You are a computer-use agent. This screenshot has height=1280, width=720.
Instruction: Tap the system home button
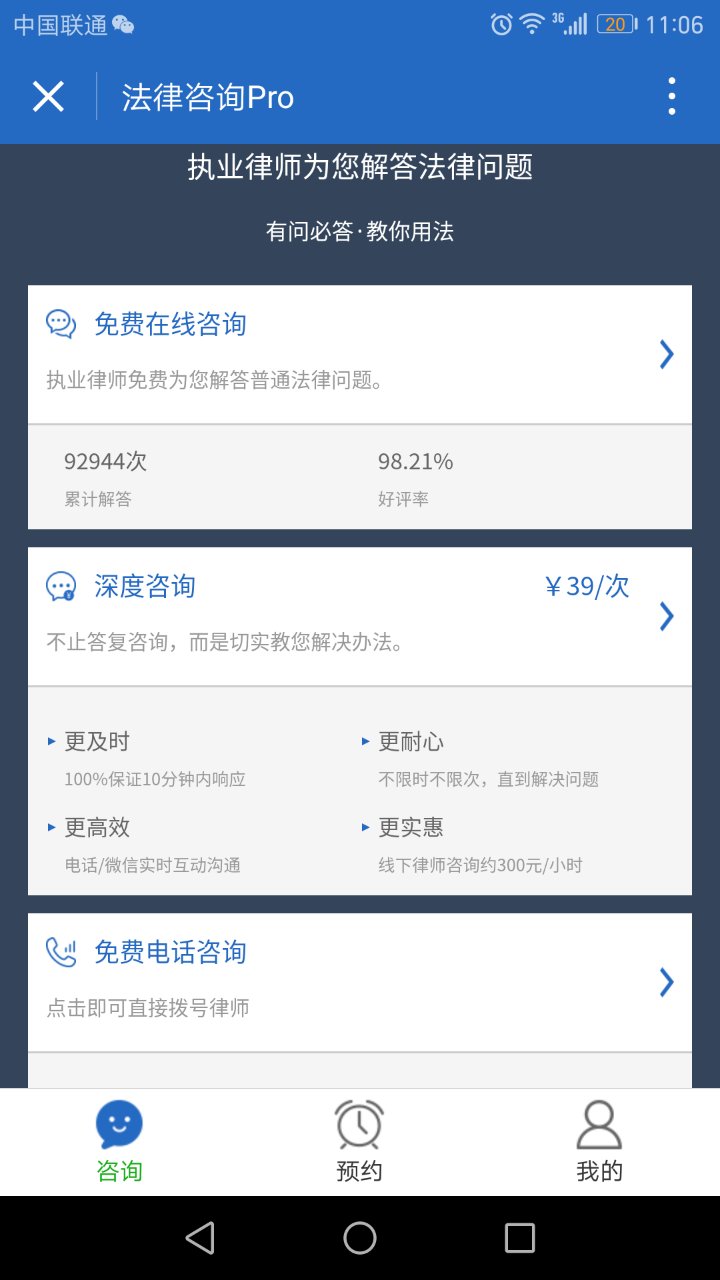[x=360, y=1238]
